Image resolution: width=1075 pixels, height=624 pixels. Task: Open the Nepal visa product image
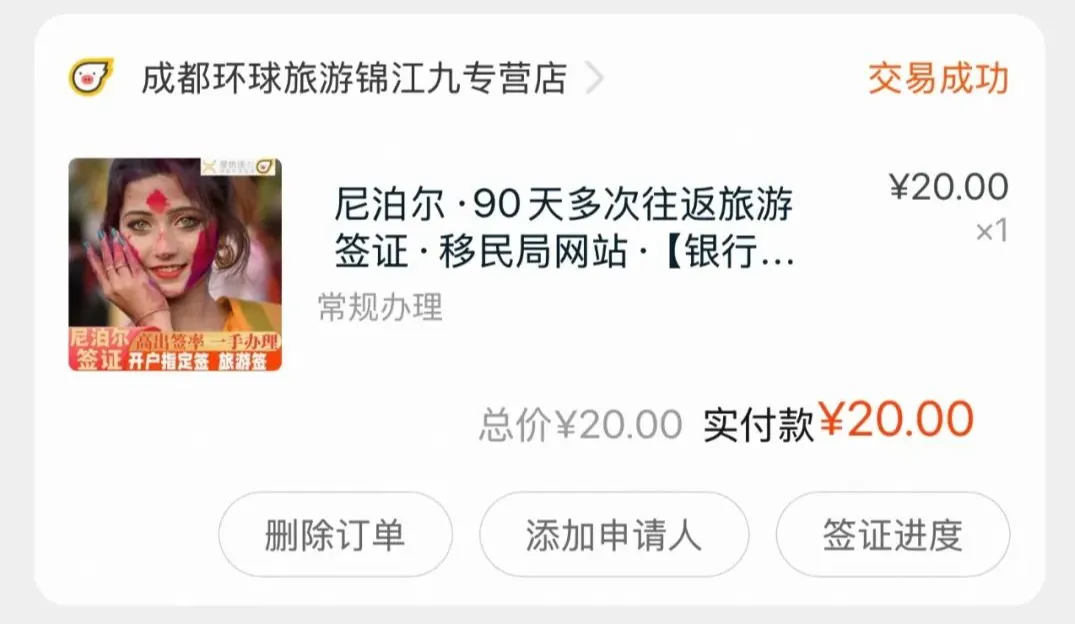(175, 264)
